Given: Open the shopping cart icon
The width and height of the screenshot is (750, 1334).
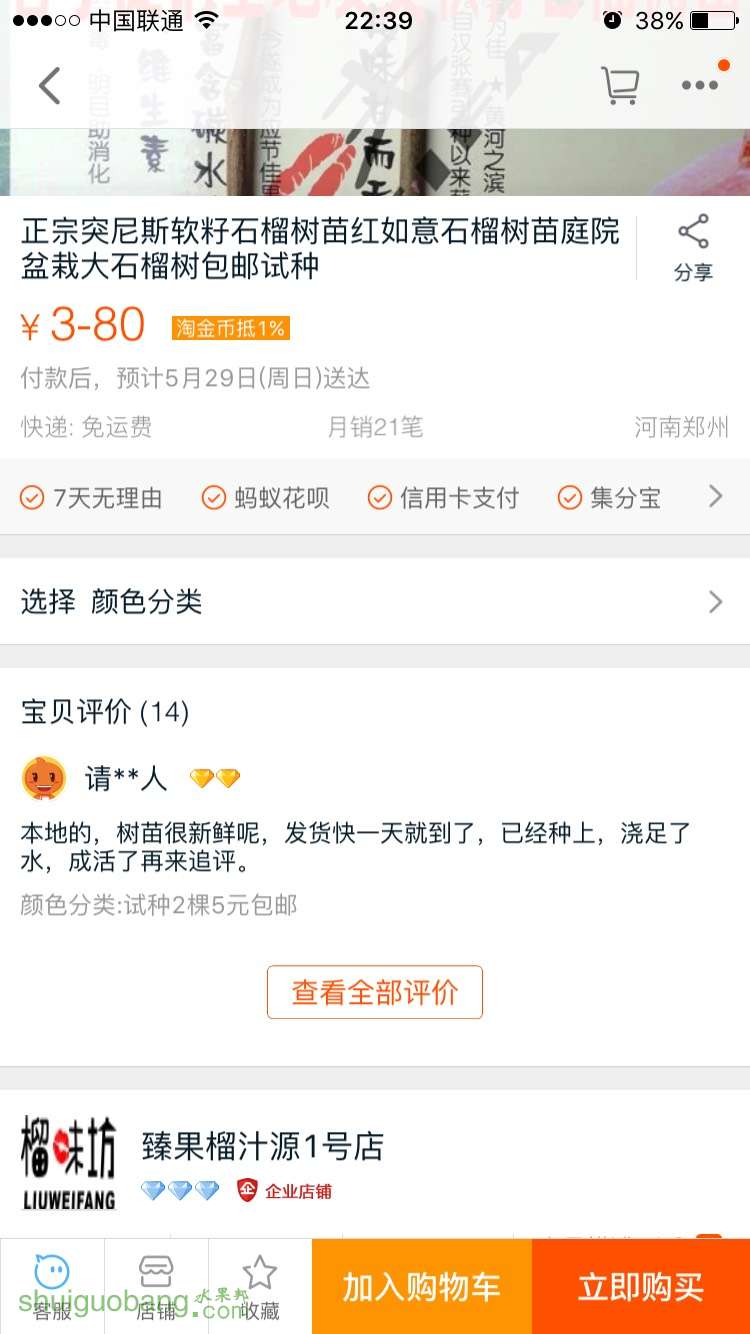Looking at the screenshot, I should click(x=619, y=86).
